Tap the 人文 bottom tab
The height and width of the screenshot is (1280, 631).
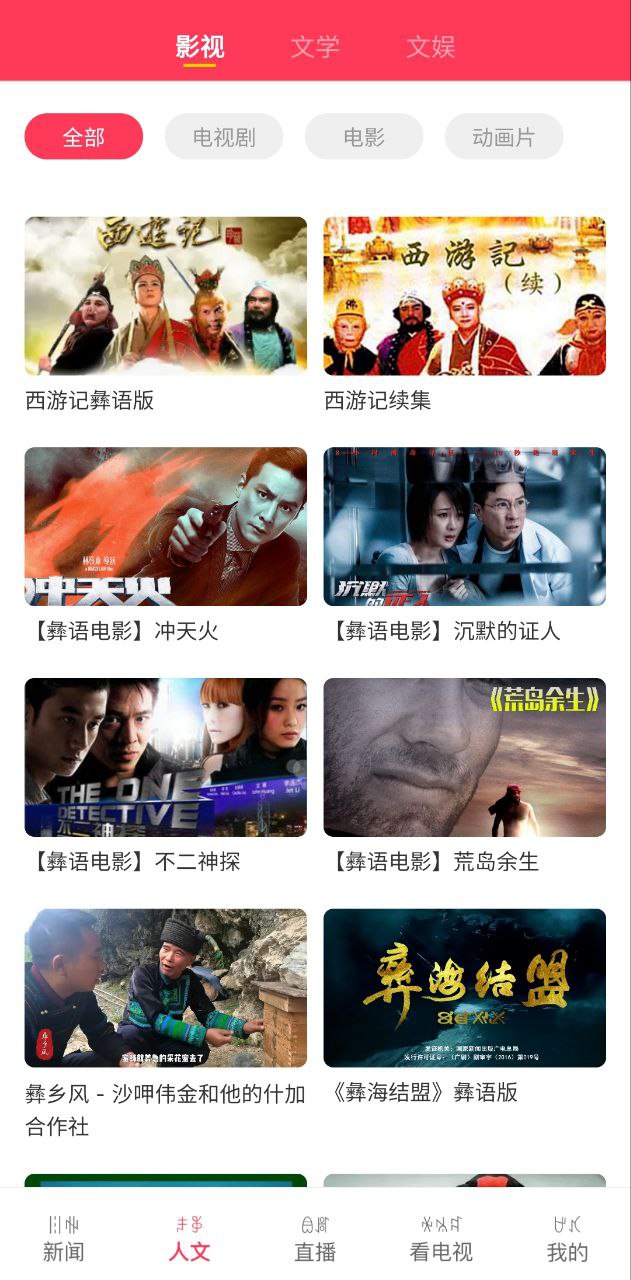tap(189, 1238)
